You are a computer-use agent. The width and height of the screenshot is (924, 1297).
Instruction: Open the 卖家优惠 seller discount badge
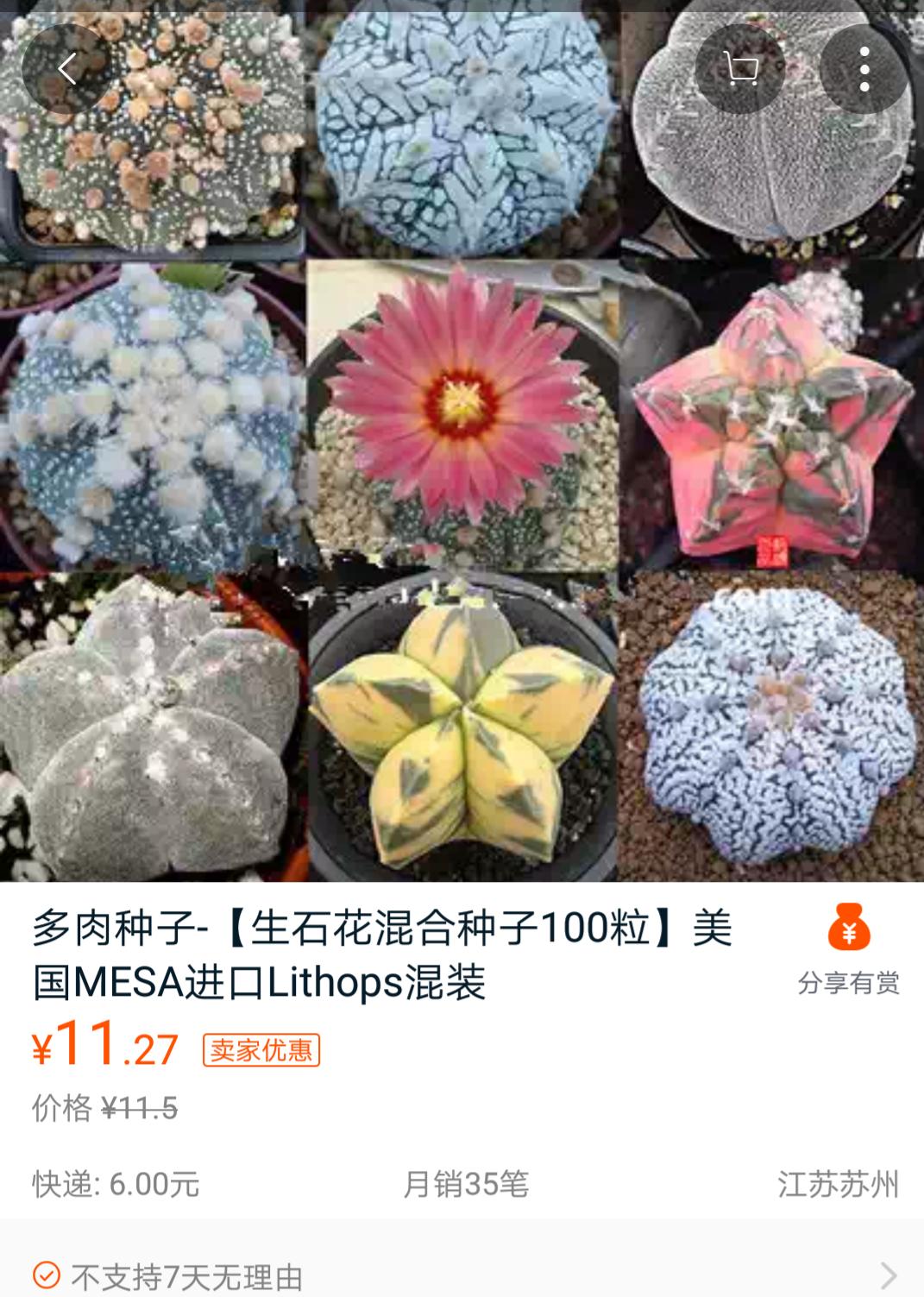[x=261, y=1048]
